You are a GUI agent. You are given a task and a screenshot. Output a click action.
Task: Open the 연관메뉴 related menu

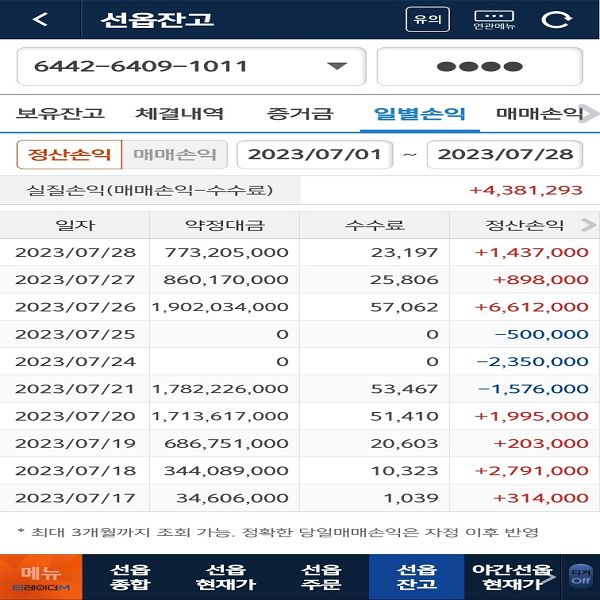coord(493,19)
